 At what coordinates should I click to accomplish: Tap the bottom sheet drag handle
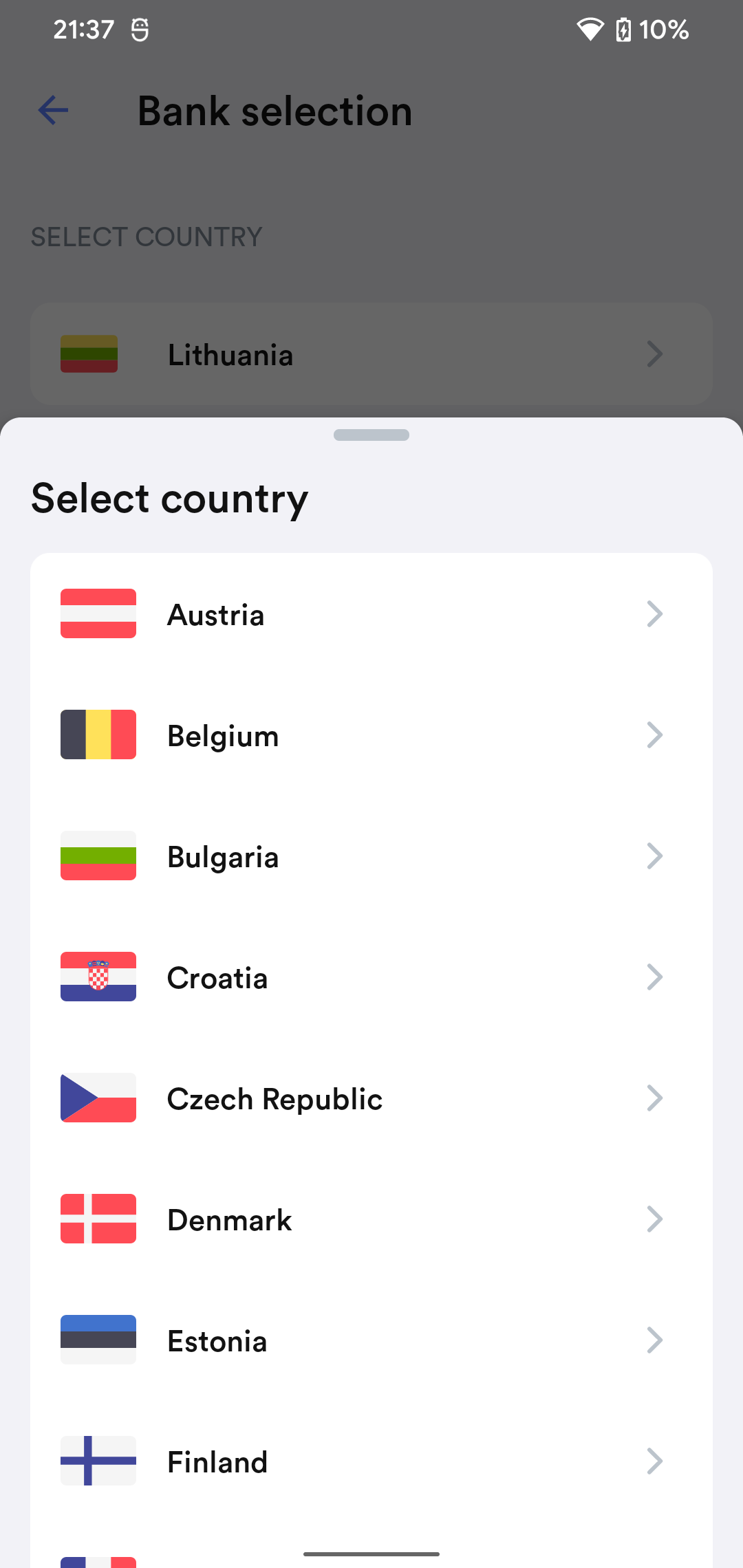click(x=371, y=435)
